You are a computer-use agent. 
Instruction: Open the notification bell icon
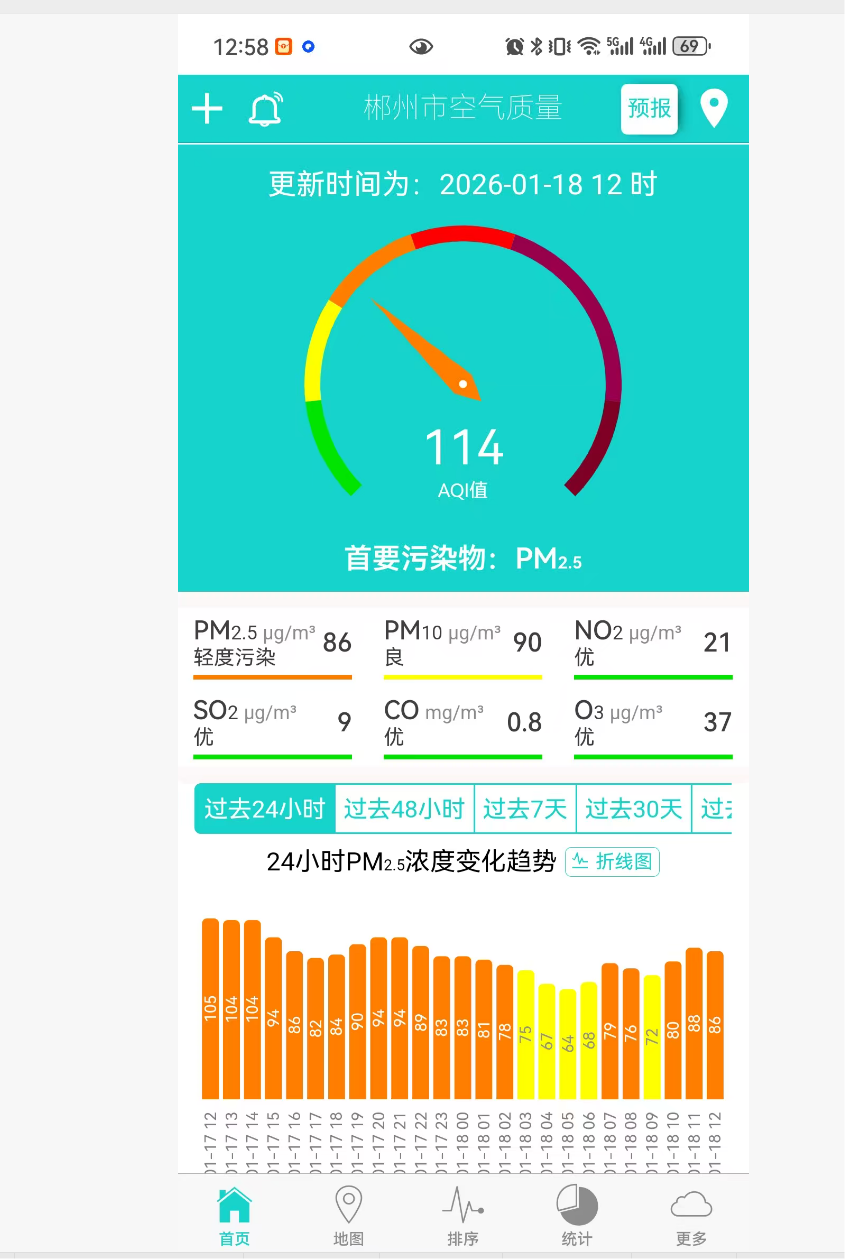tap(264, 109)
